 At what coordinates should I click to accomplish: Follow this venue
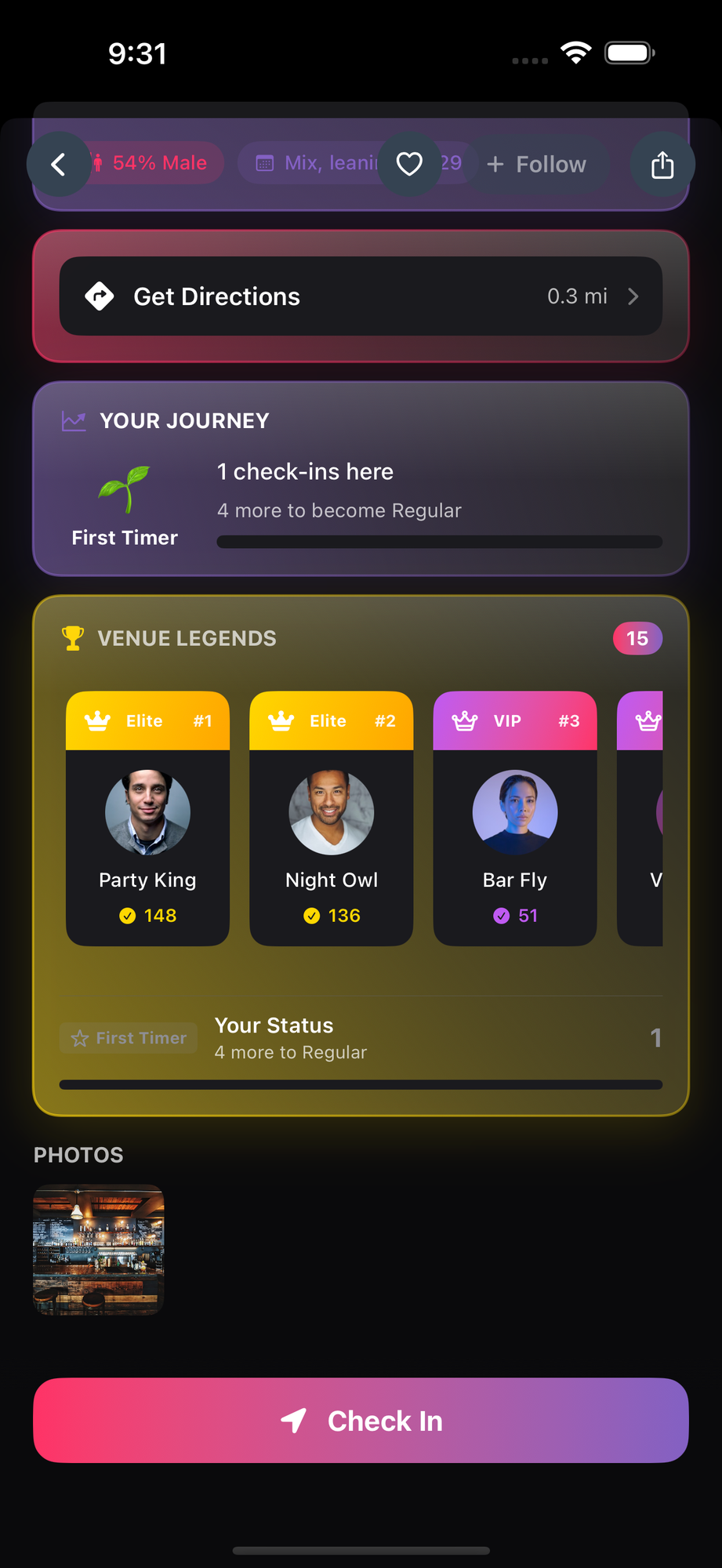537,165
